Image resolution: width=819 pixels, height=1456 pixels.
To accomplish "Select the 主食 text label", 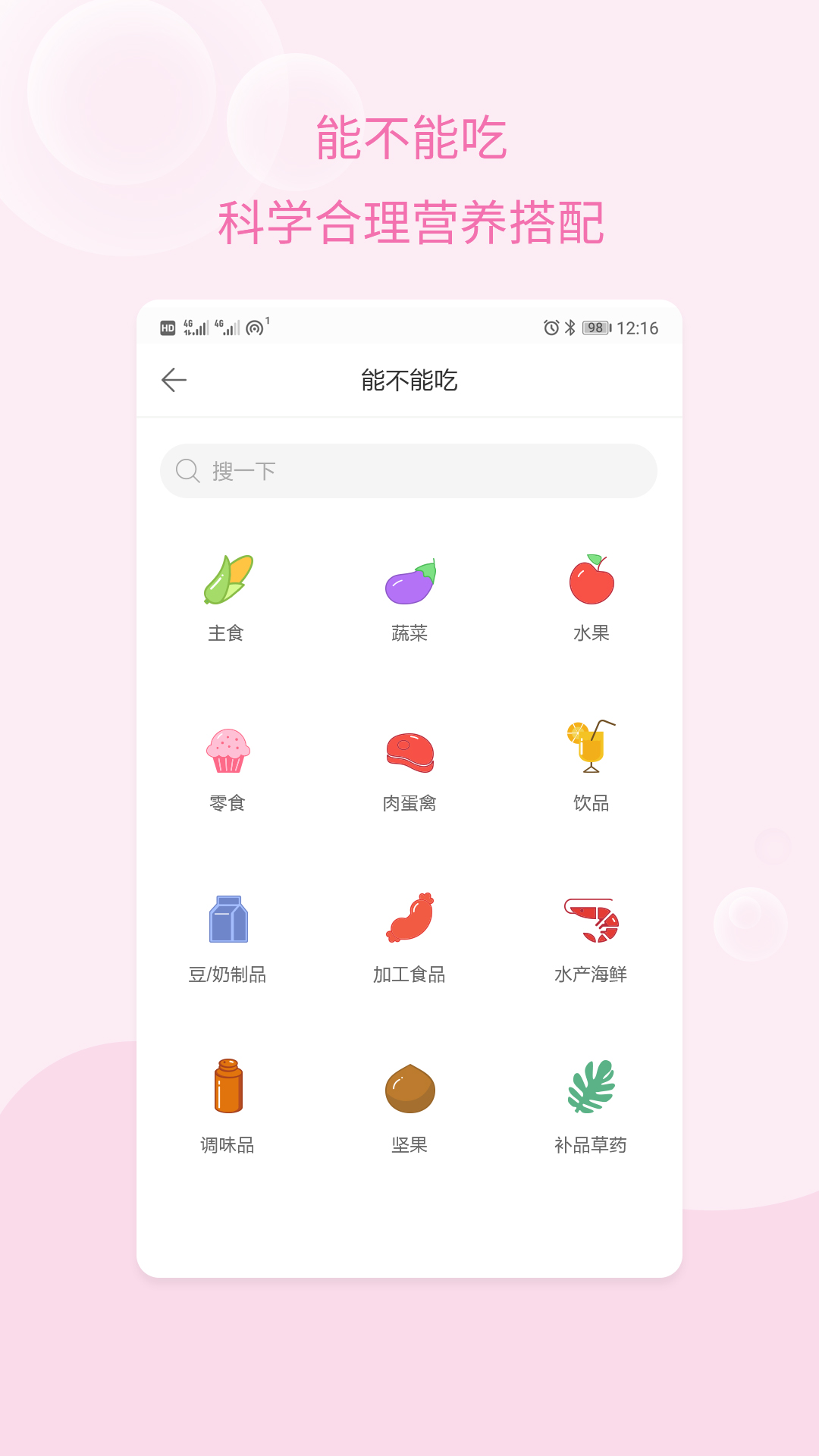I will tap(227, 631).
